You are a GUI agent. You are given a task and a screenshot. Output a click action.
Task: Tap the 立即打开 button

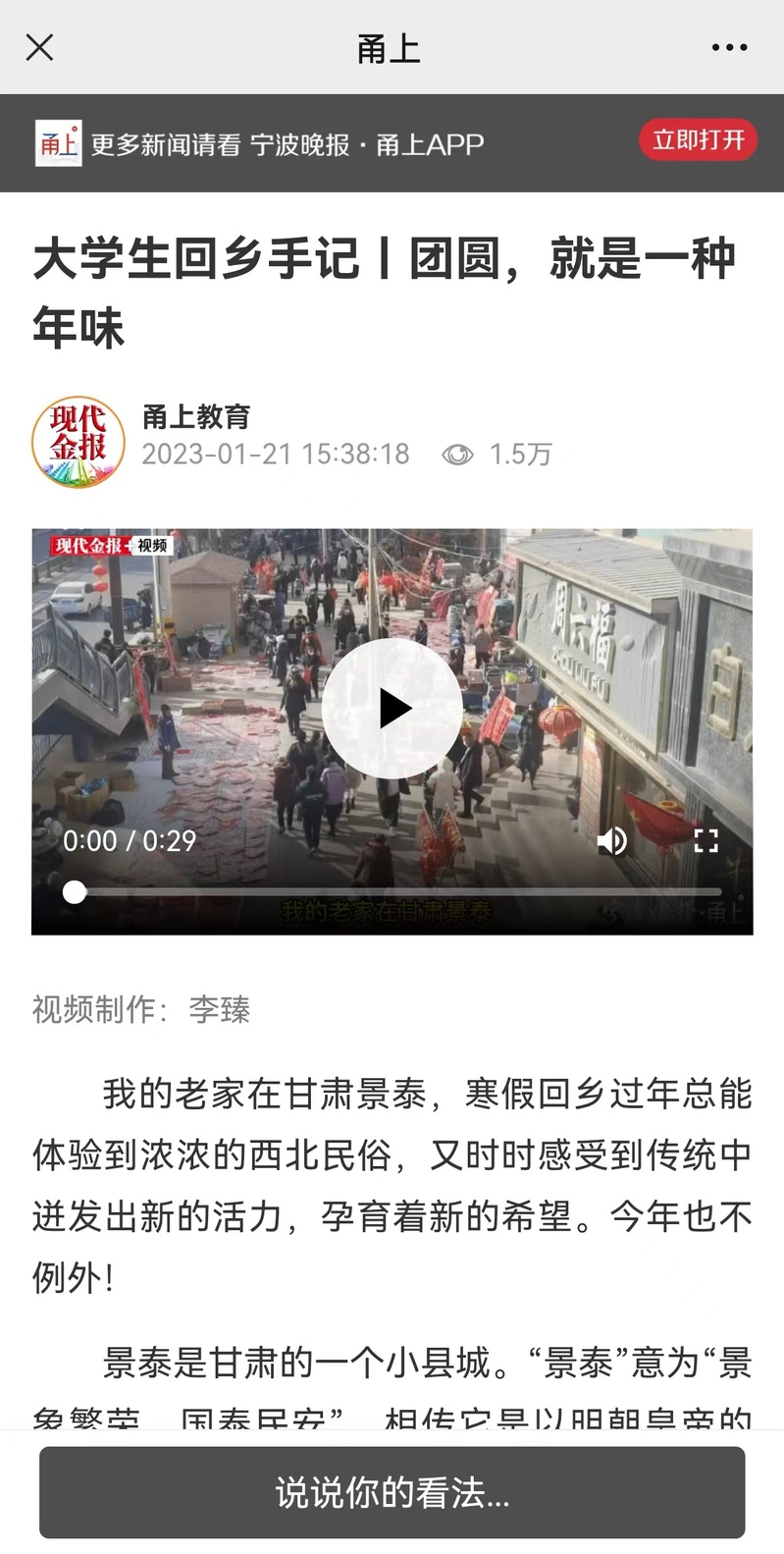(698, 140)
